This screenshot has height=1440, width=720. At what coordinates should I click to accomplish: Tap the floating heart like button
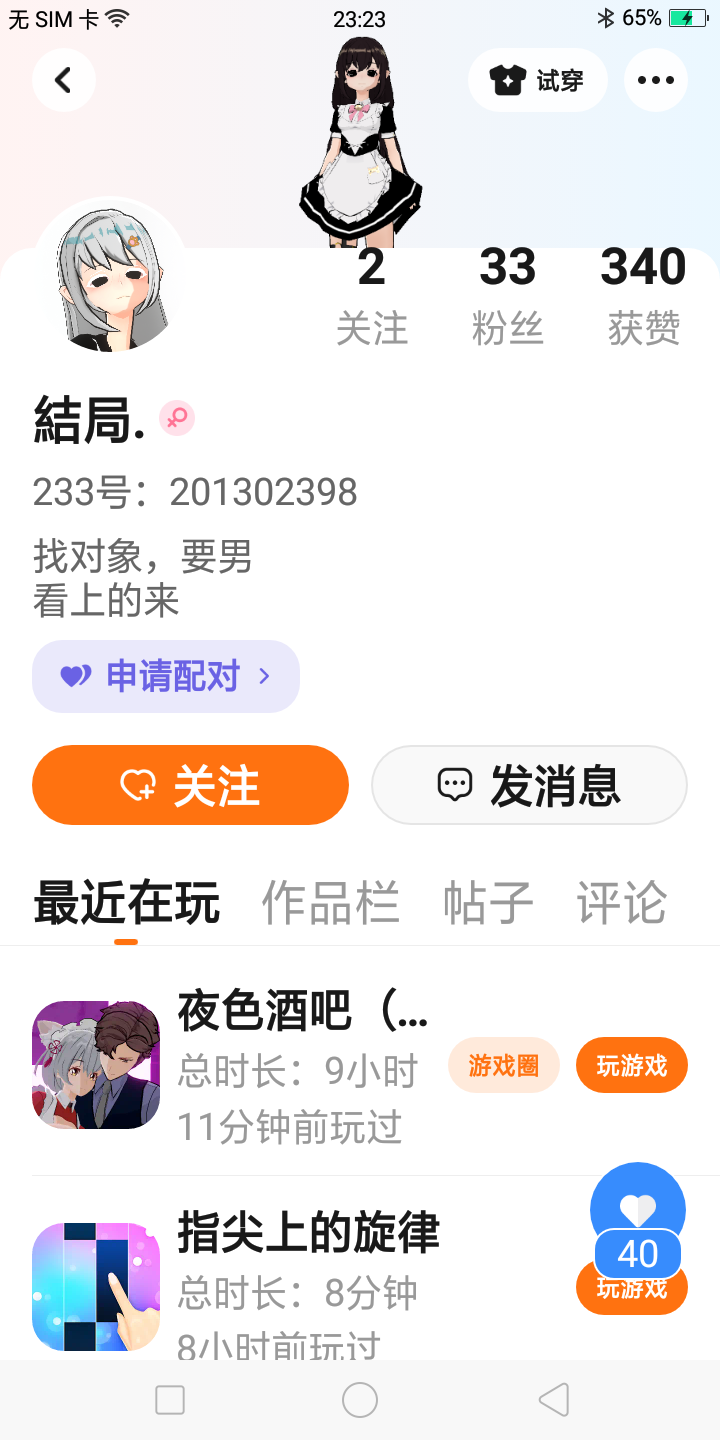click(637, 1212)
